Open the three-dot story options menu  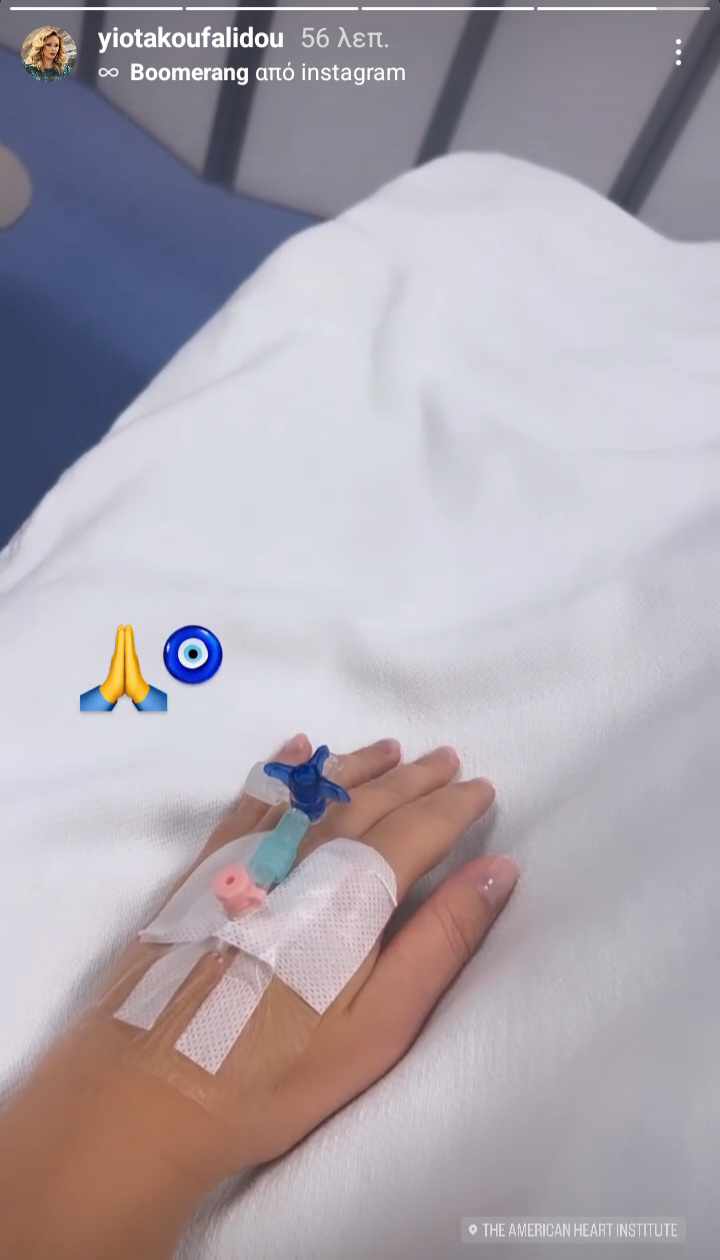[678, 53]
